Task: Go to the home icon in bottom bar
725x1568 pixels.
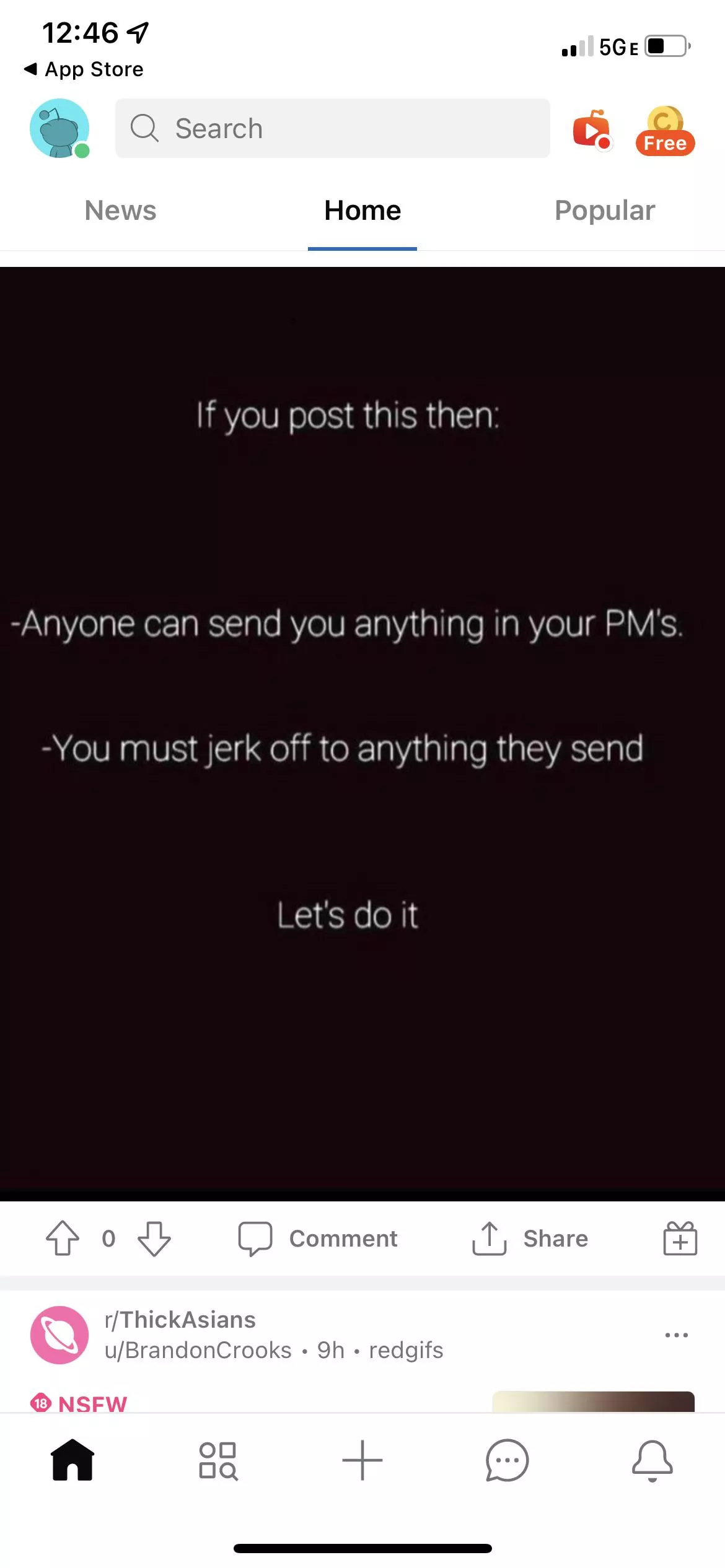Action: (x=72, y=1460)
